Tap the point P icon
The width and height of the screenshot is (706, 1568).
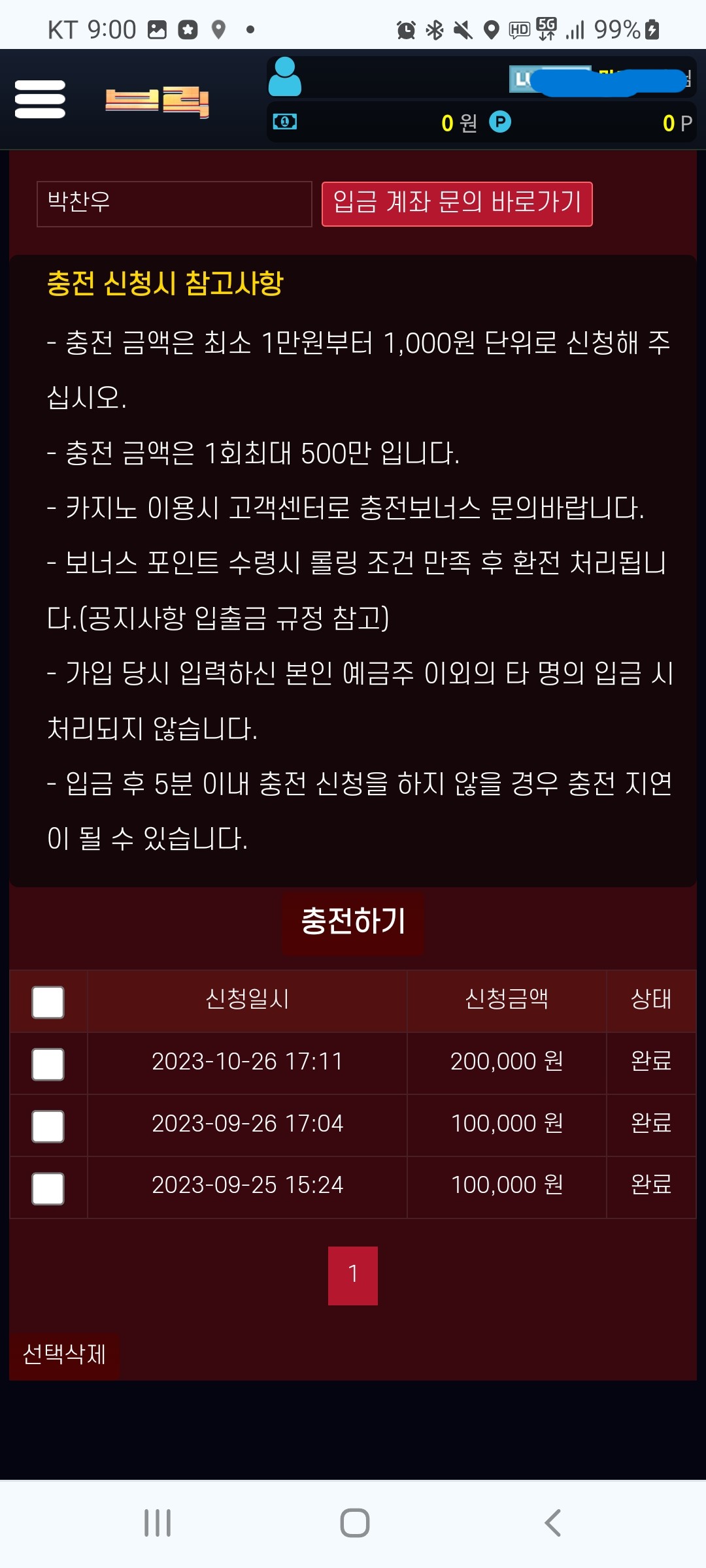[500, 122]
